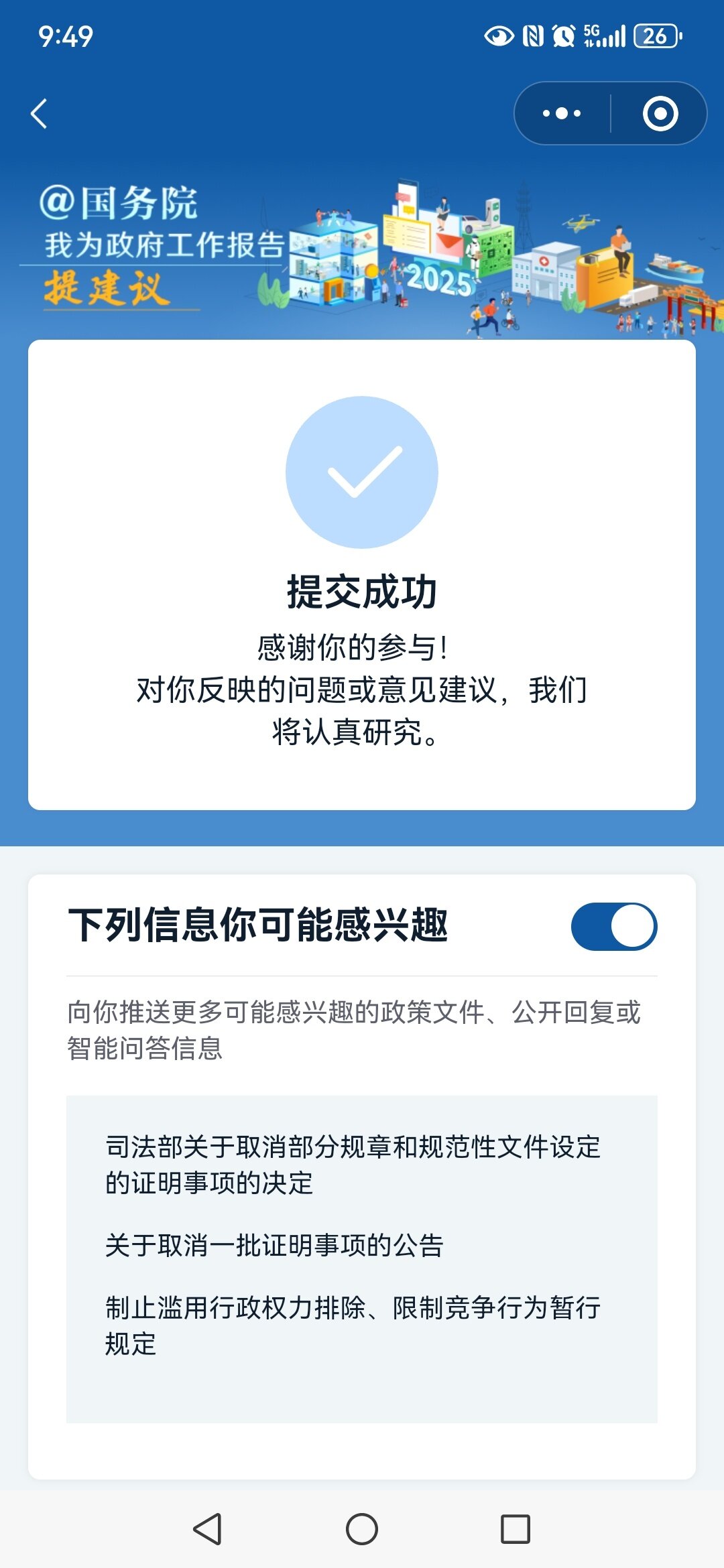Go back using the top-left arrow
The height and width of the screenshot is (1568, 724).
coord(39,113)
